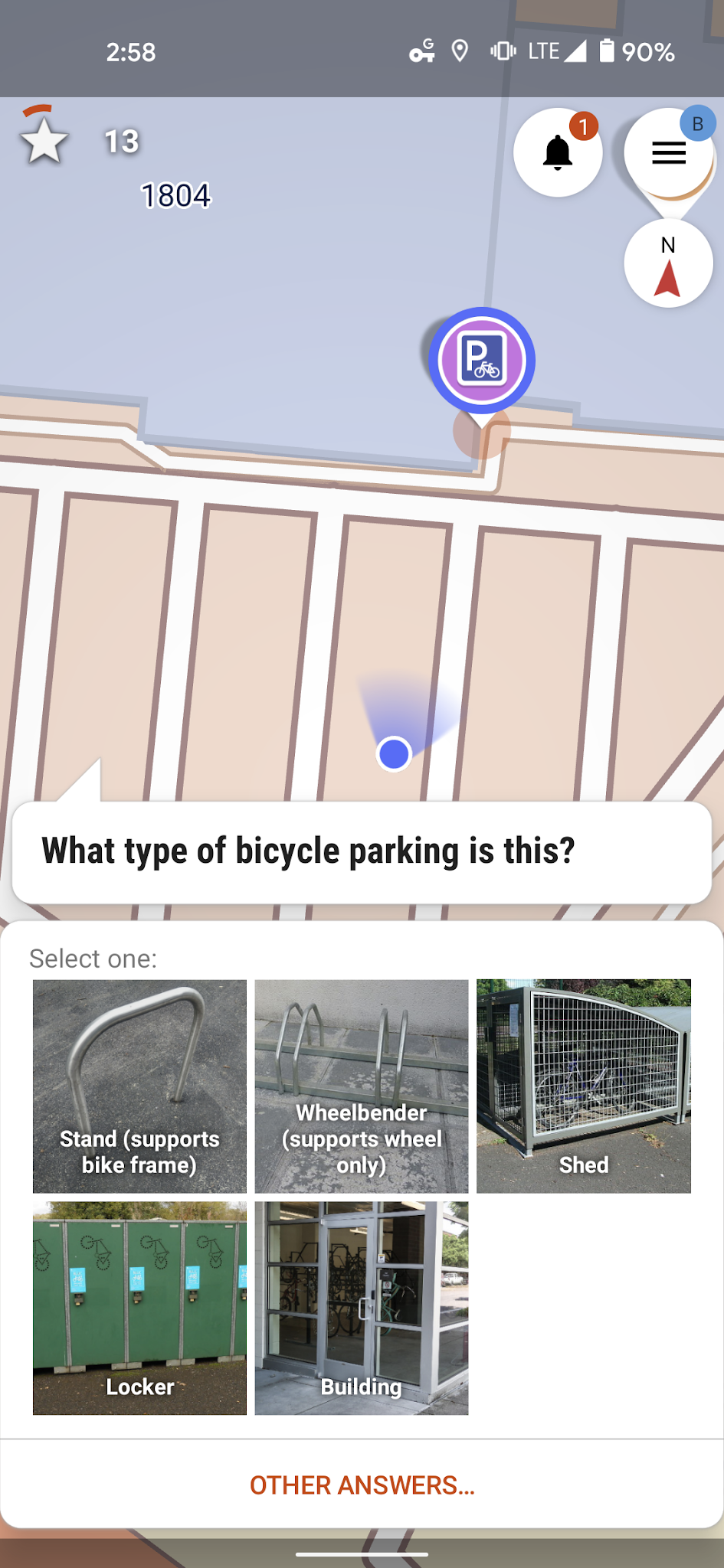Open OTHER ANSWERS…

coord(362,1485)
